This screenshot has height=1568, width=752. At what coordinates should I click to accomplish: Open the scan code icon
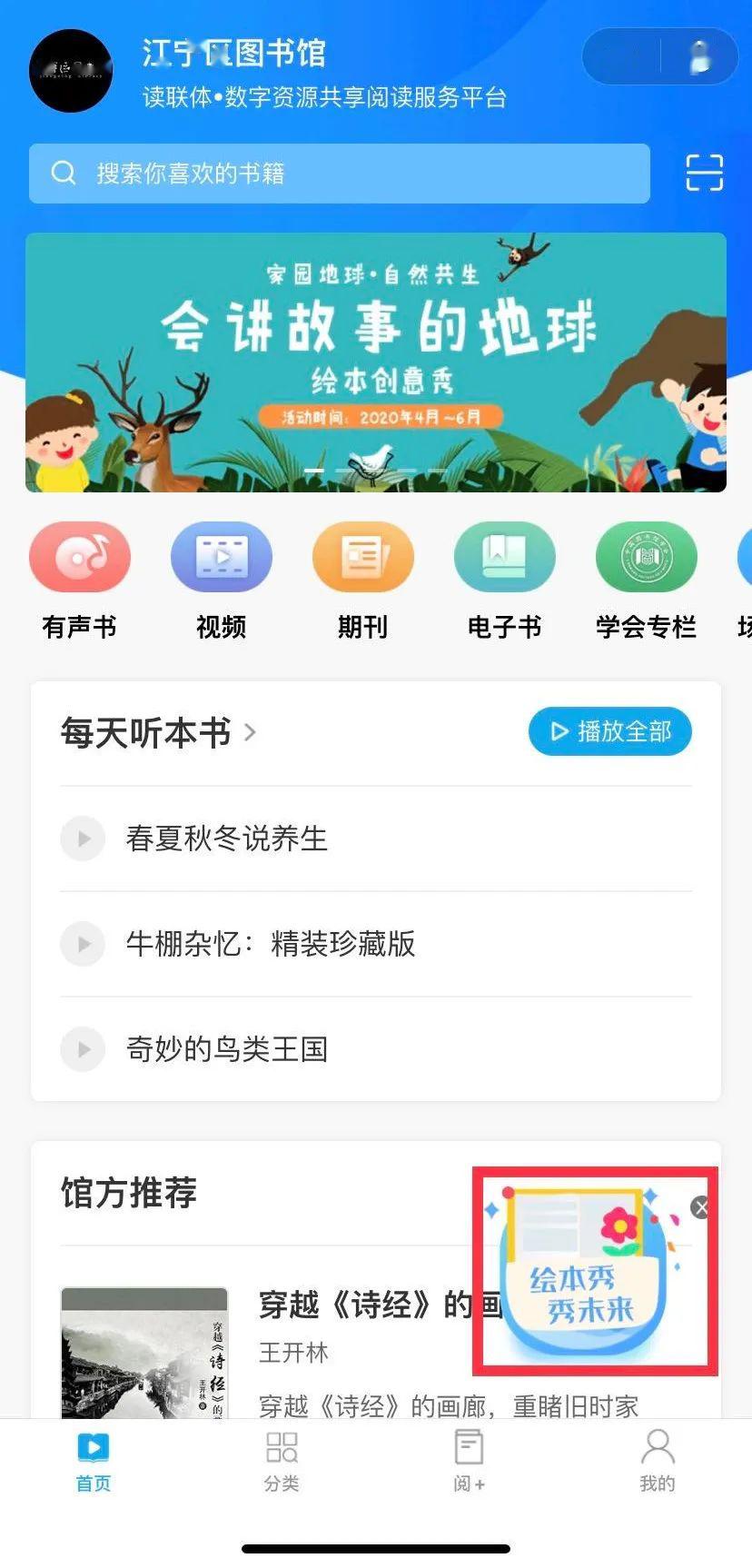tap(704, 173)
